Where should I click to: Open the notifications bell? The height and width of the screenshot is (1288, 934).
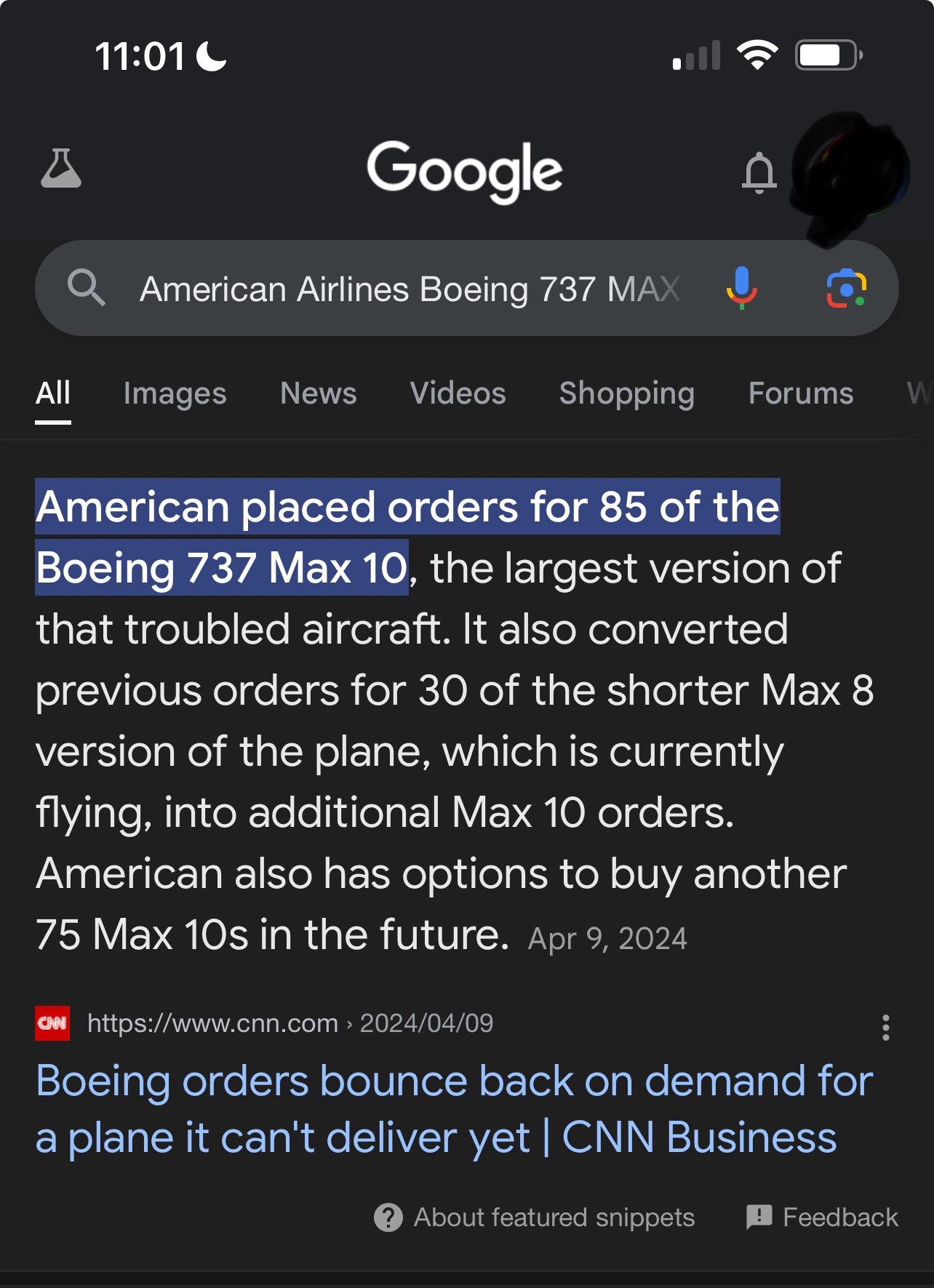coord(759,172)
